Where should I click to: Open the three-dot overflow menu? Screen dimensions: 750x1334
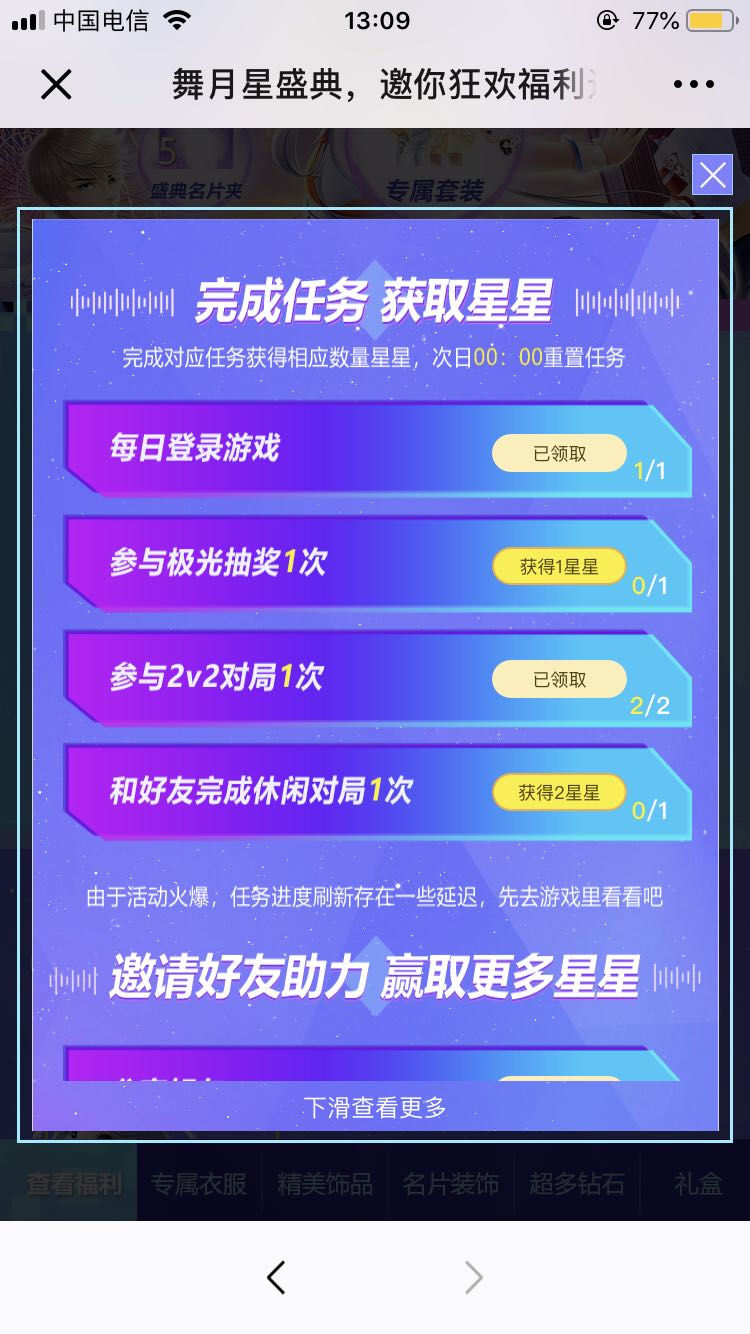[x=693, y=85]
